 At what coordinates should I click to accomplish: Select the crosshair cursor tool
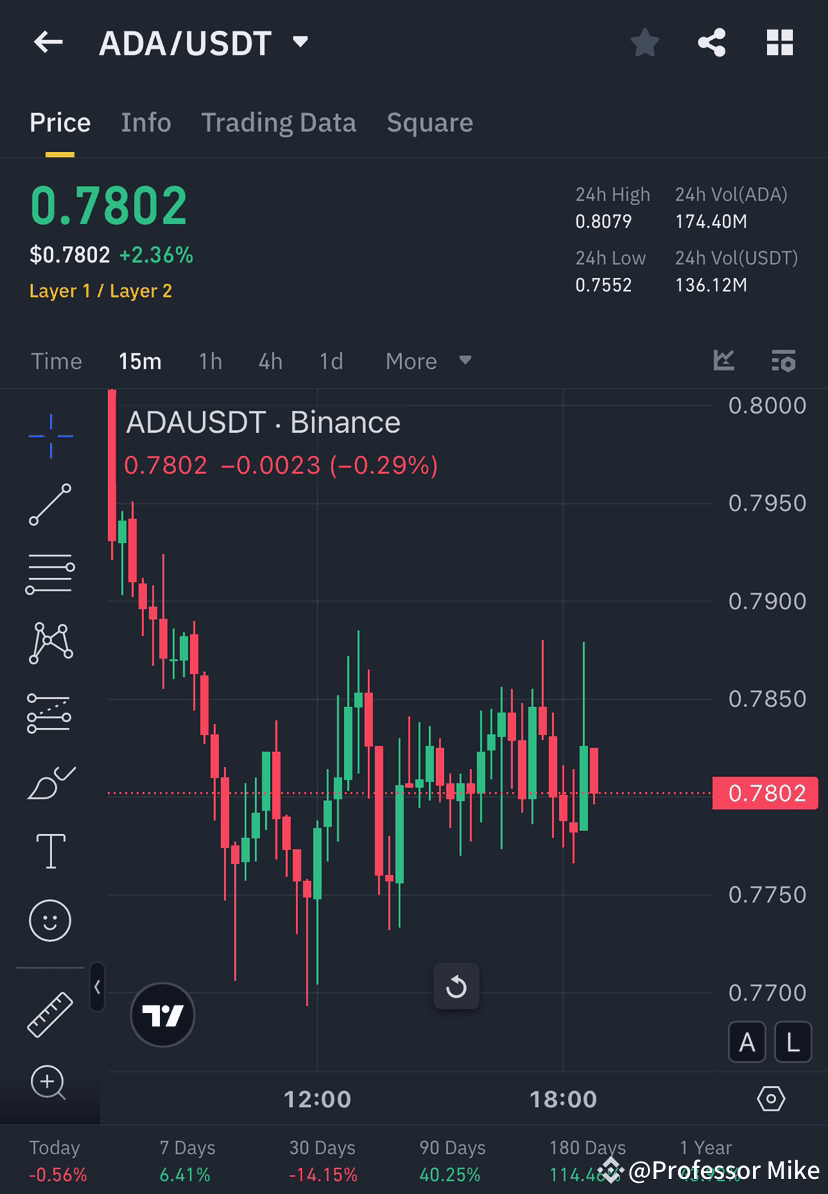(50, 435)
